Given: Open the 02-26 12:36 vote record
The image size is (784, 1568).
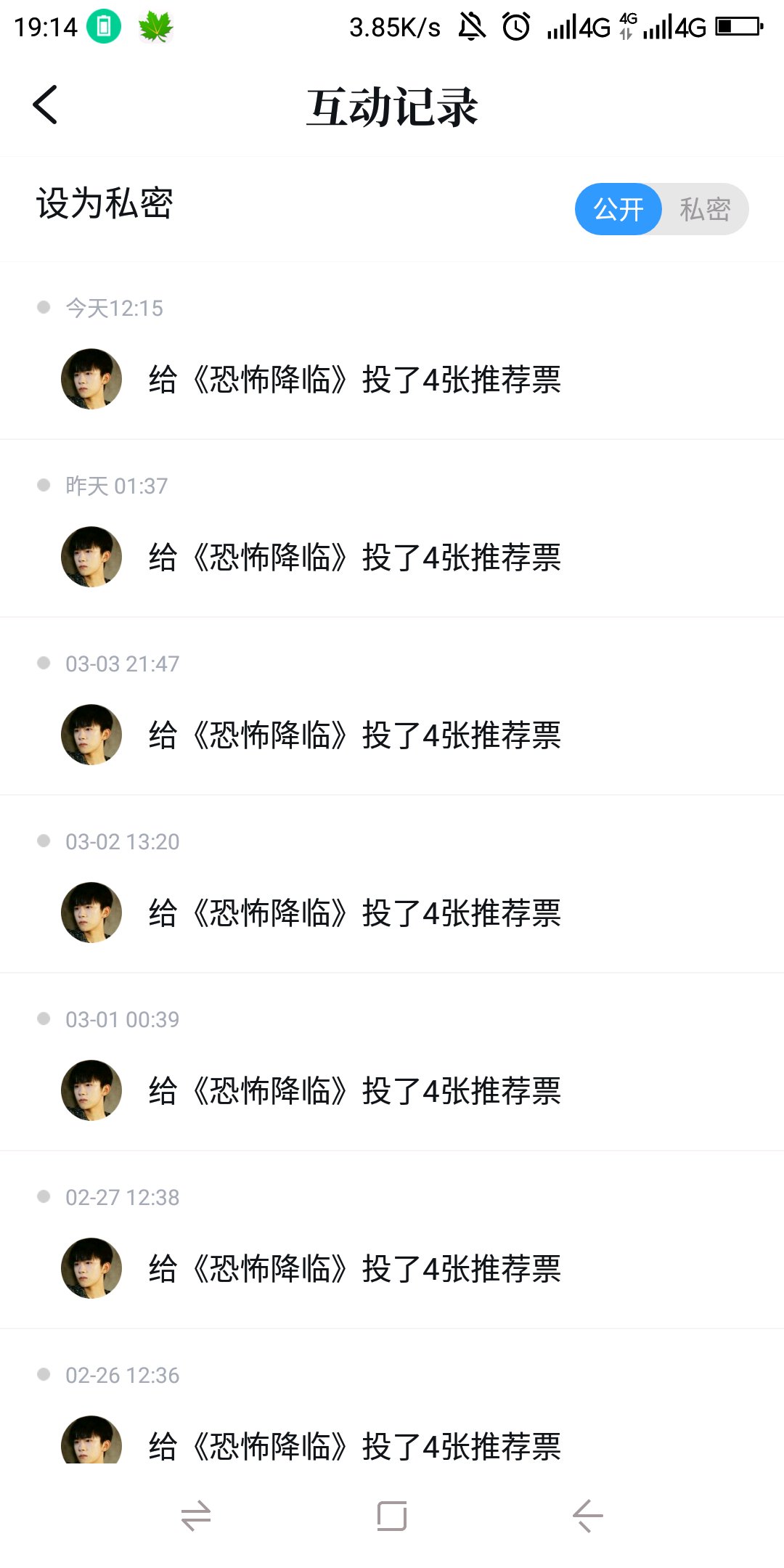Looking at the screenshot, I should 354,1445.
